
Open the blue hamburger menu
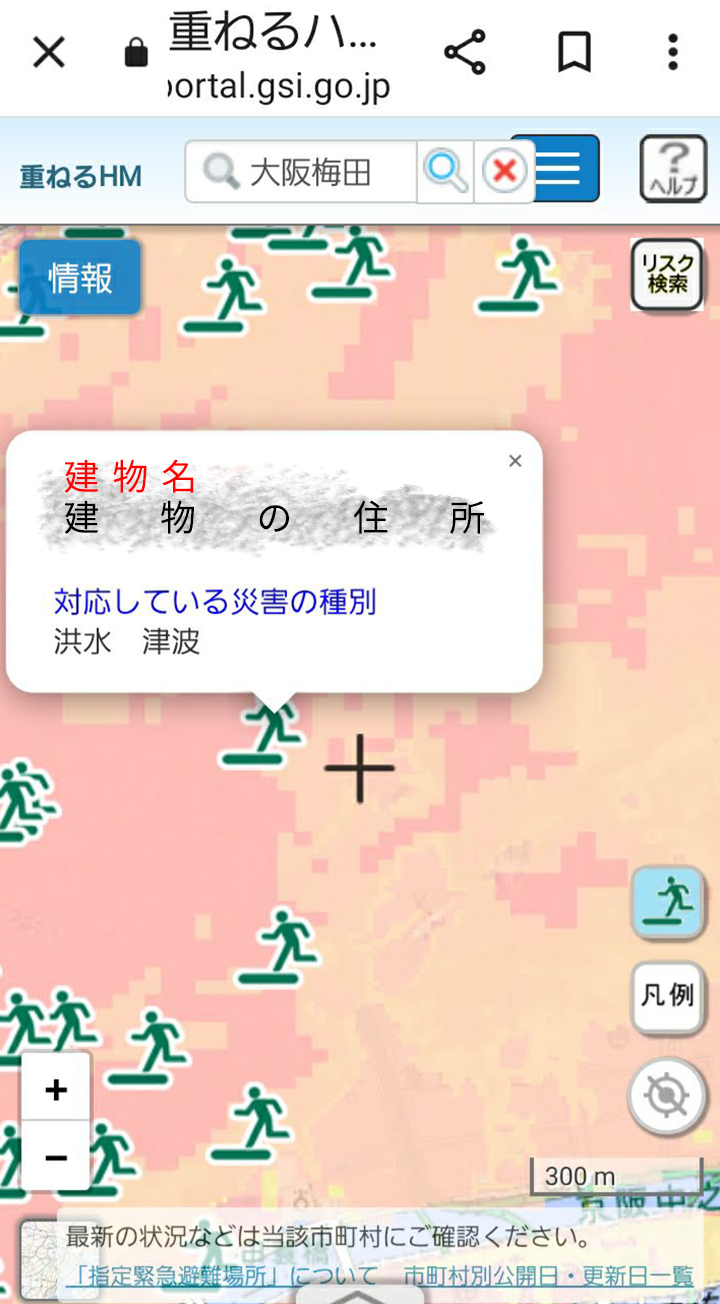click(566, 168)
